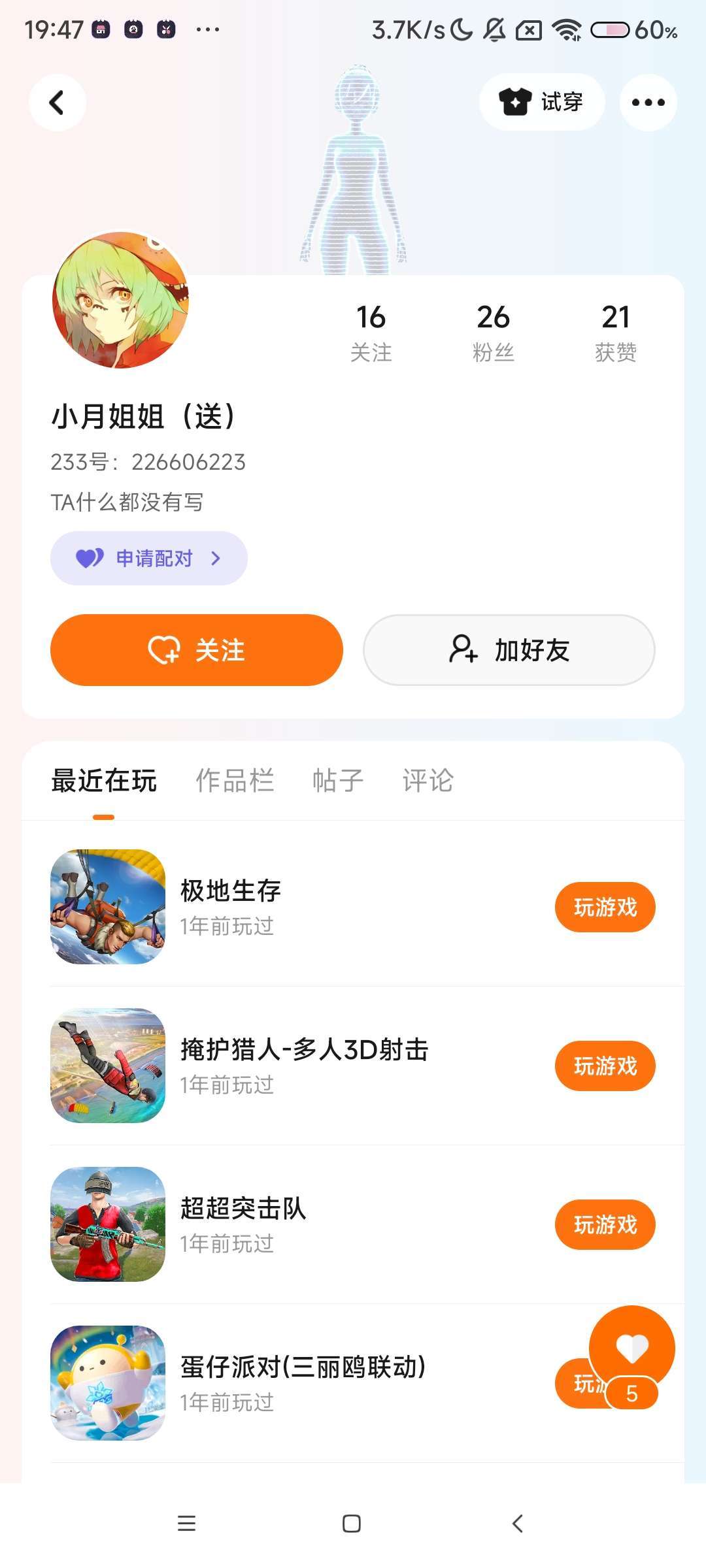Tap 申请配对 to request pairing
This screenshot has width=706, height=1568.
pyautogui.click(x=149, y=558)
